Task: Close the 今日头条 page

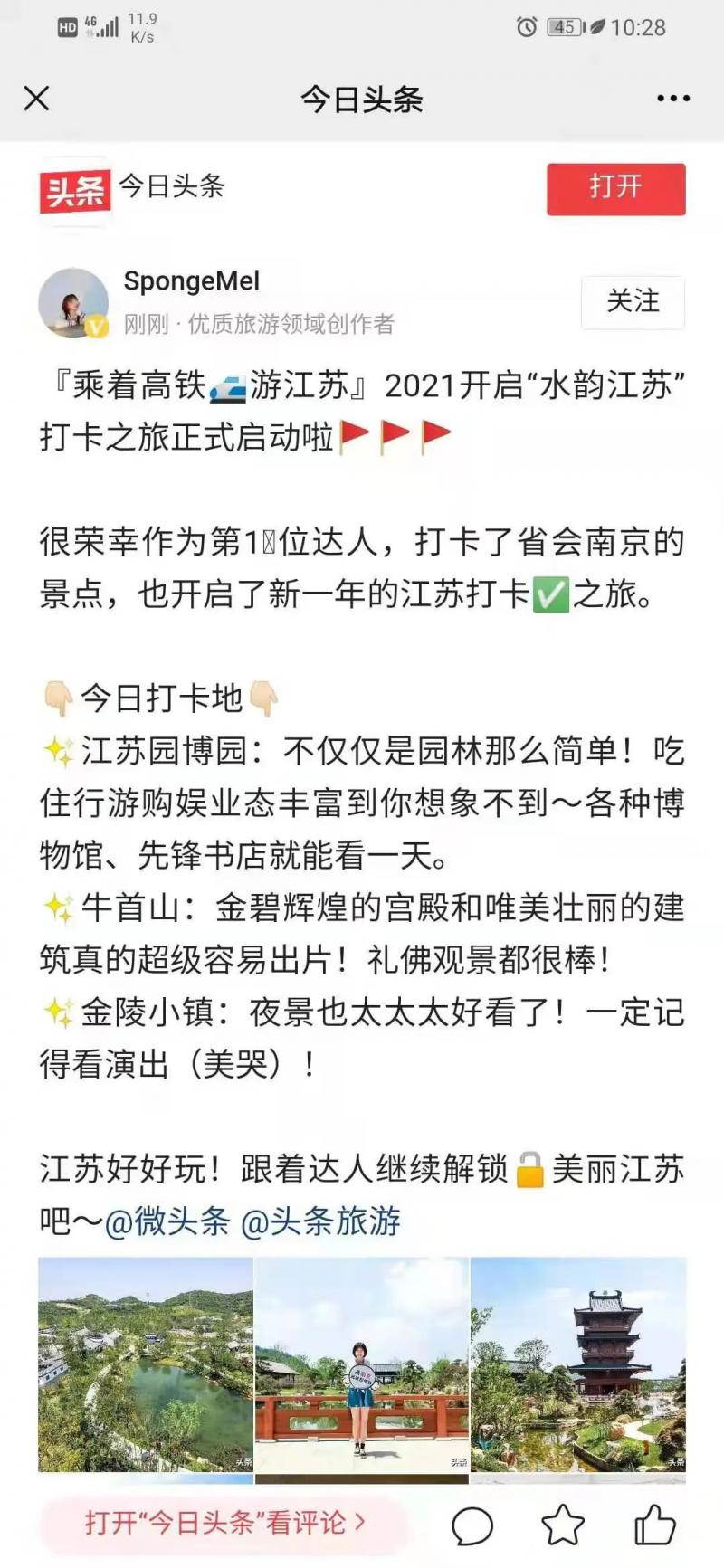Action: (x=36, y=99)
